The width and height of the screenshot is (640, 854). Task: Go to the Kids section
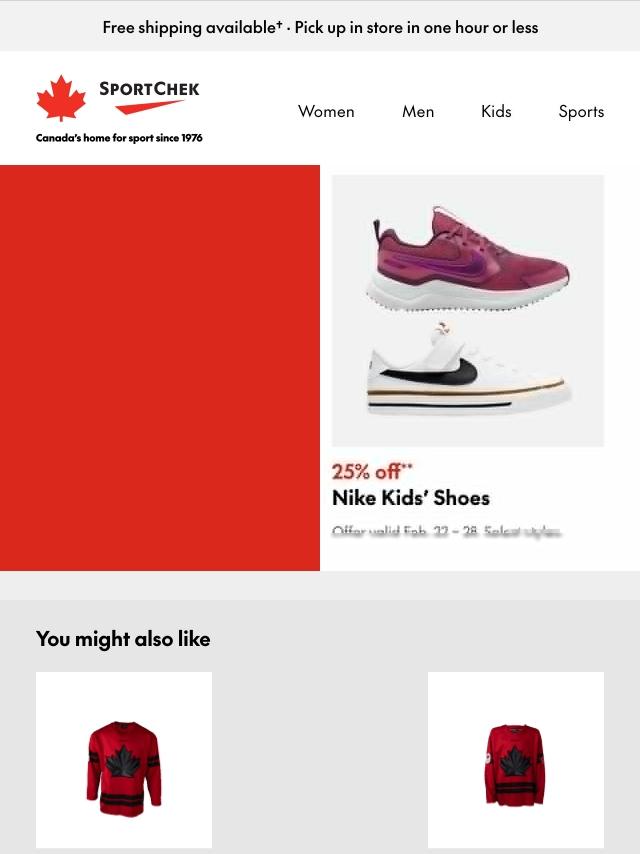(x=496, y=111)
